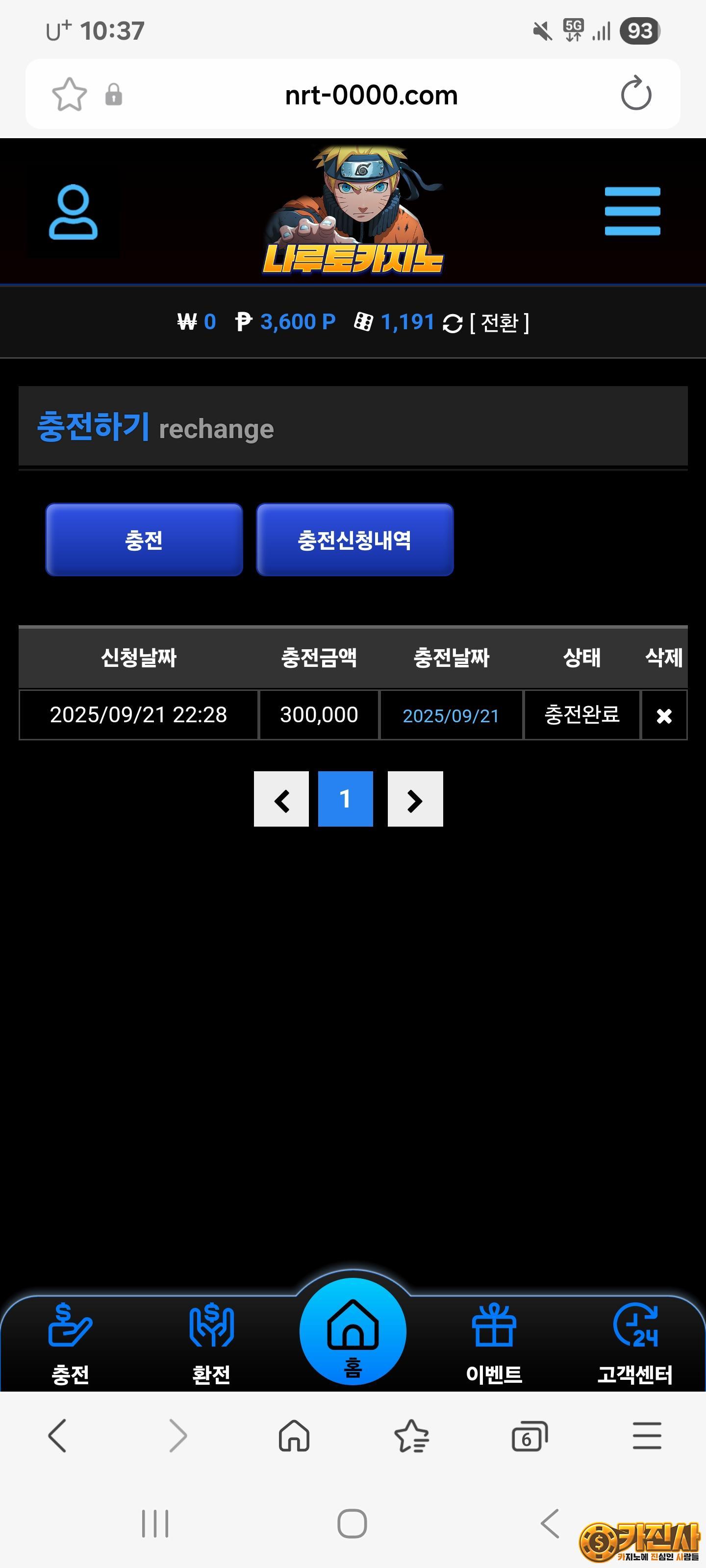
Task: Open the 이벤트 events tab
Action: point(493,1342)
